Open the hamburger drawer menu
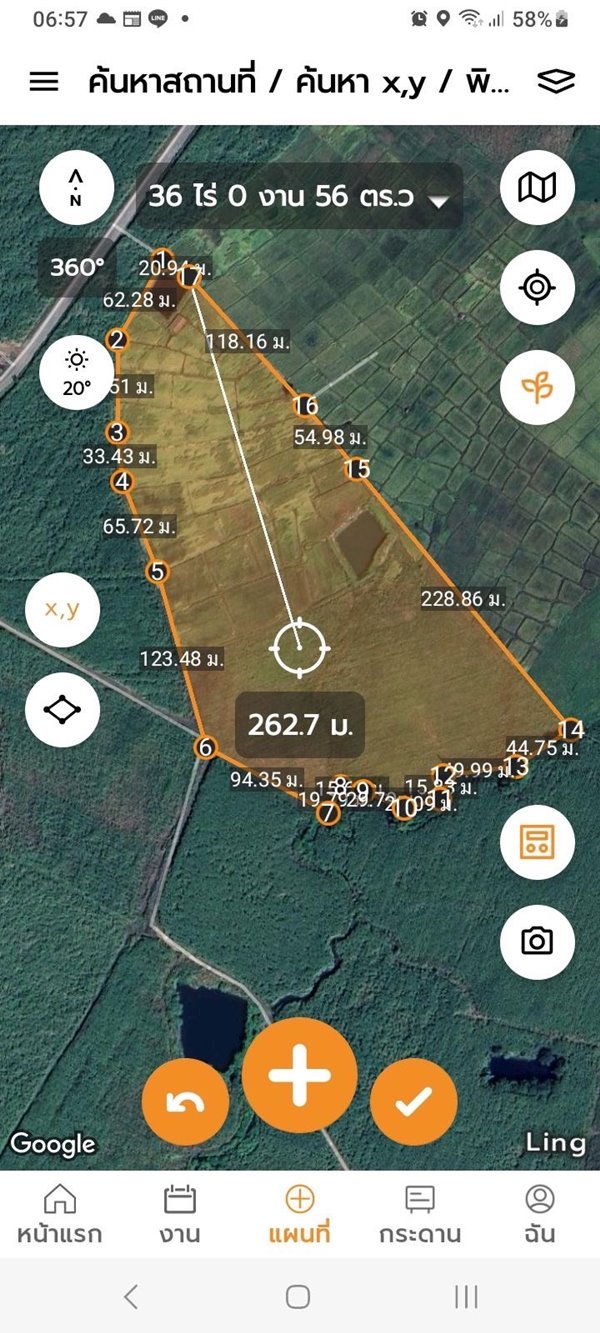 coord(44,82)
